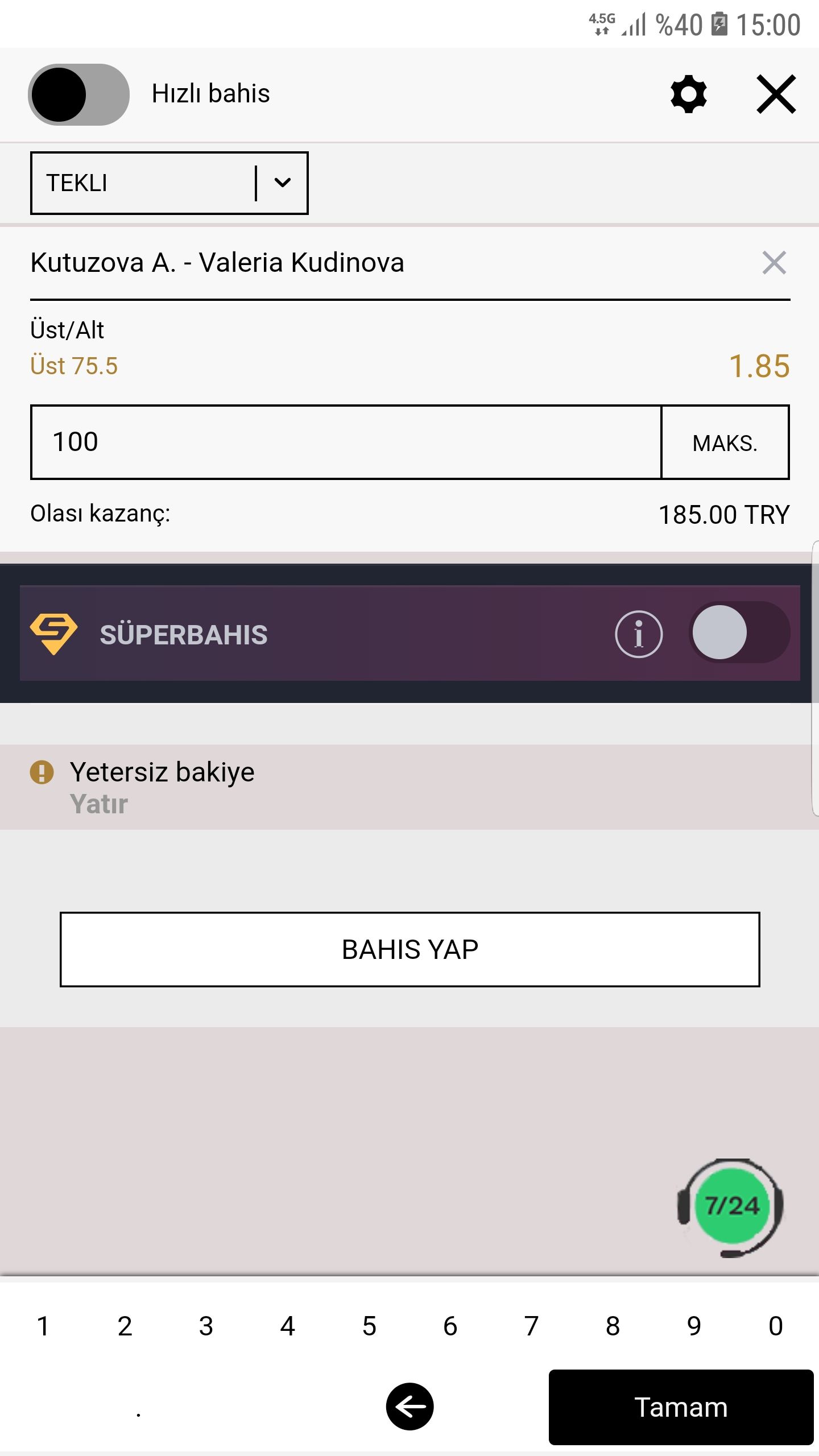The image size is (819, 1456).
Task: Remove the Kutuzova A. - Valeria Kudinova selection
Action: tap(774, 263)
